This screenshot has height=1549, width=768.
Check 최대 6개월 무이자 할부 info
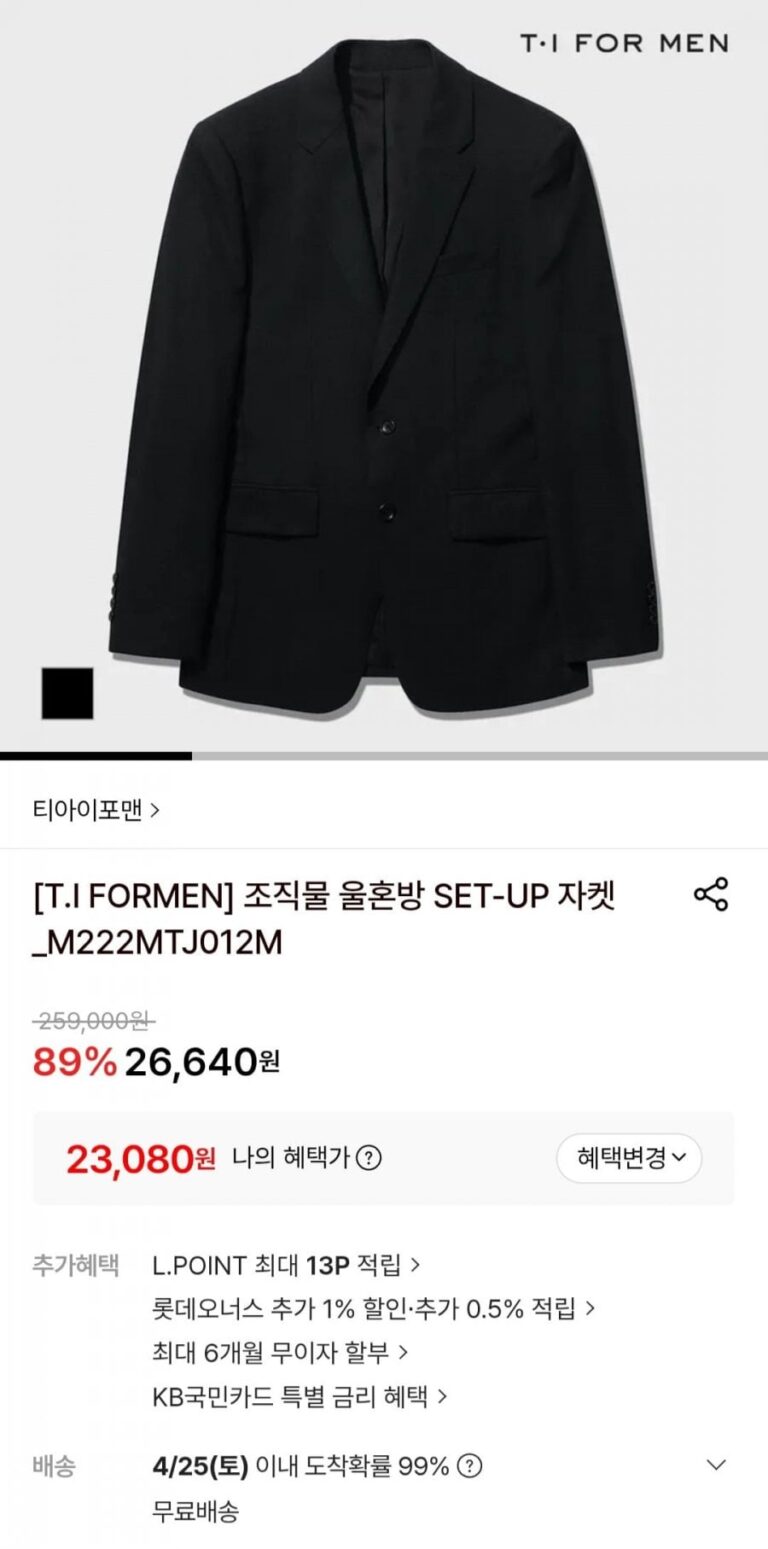(280, 1352)
